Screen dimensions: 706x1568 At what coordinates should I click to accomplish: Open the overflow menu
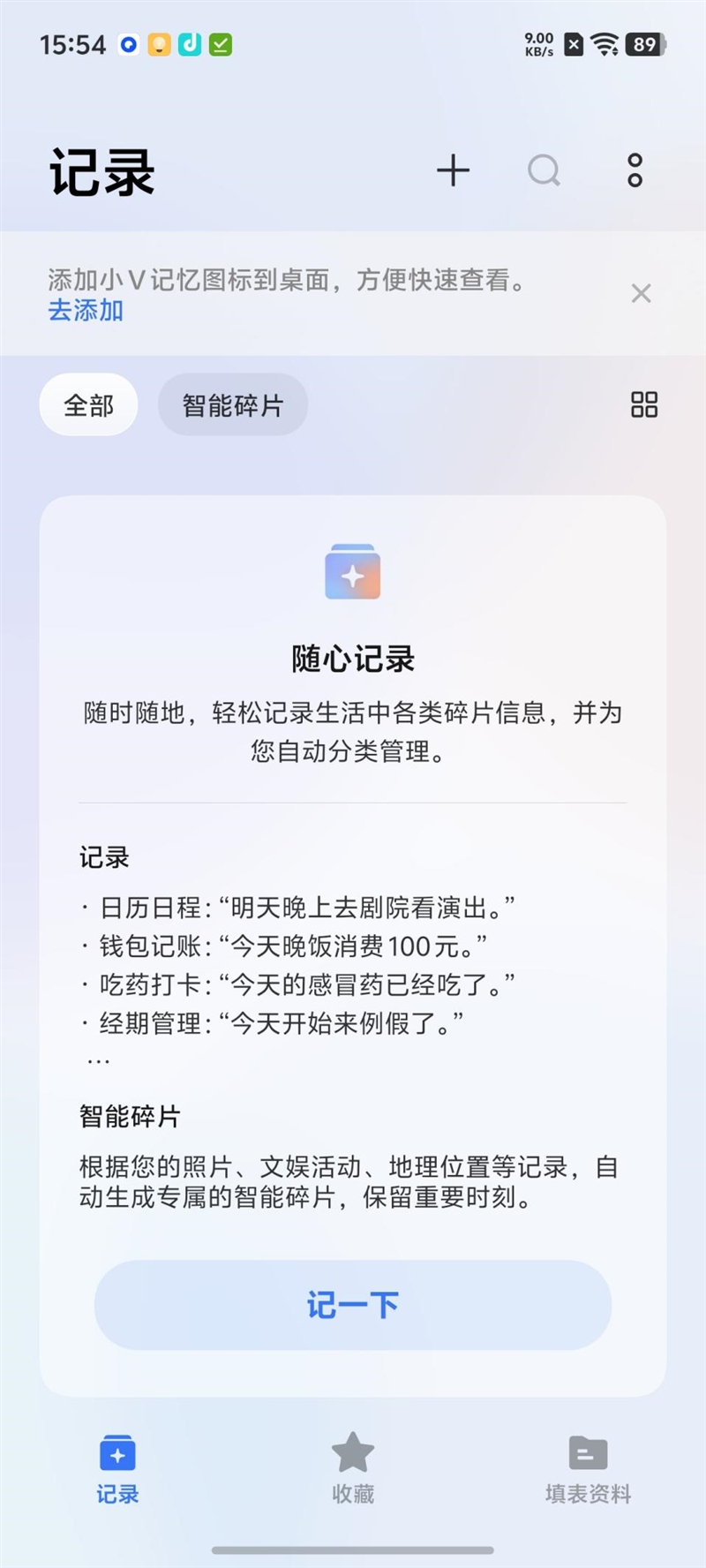point(635,170)
